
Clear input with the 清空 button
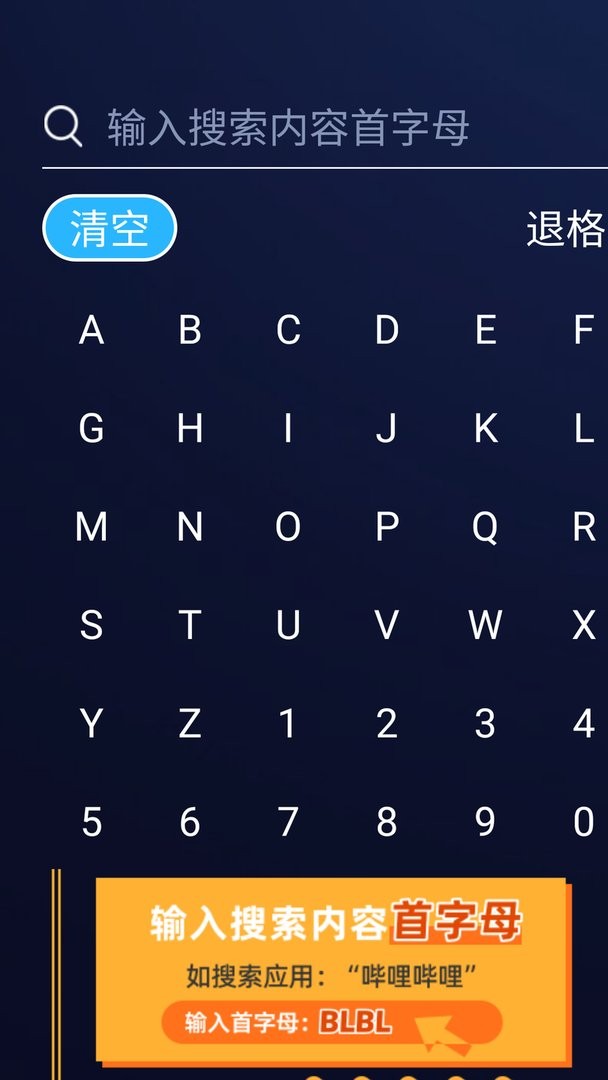coord(109,229)
